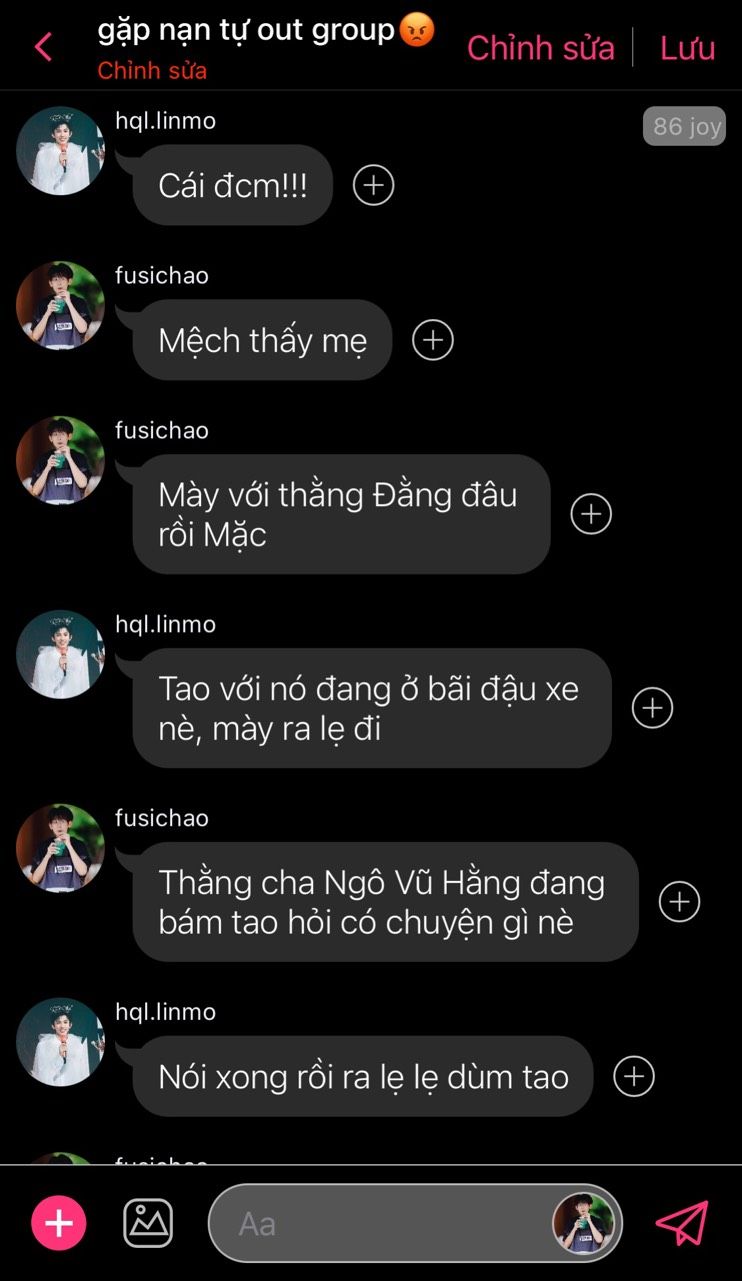Send the message with the paper plane
This screenshot has width=742, height=1281.
coord(682,1223)
